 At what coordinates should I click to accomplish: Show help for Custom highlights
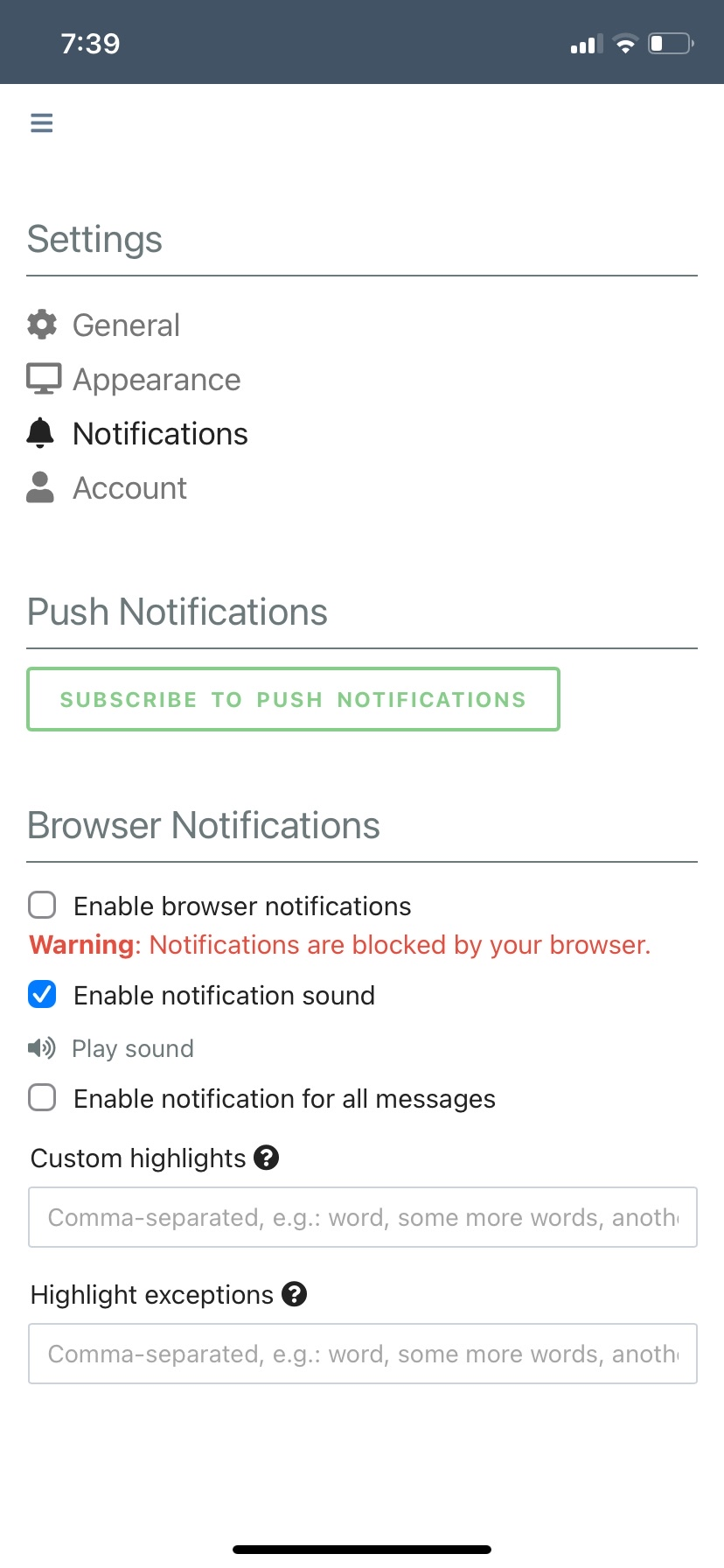point(266,1158)
